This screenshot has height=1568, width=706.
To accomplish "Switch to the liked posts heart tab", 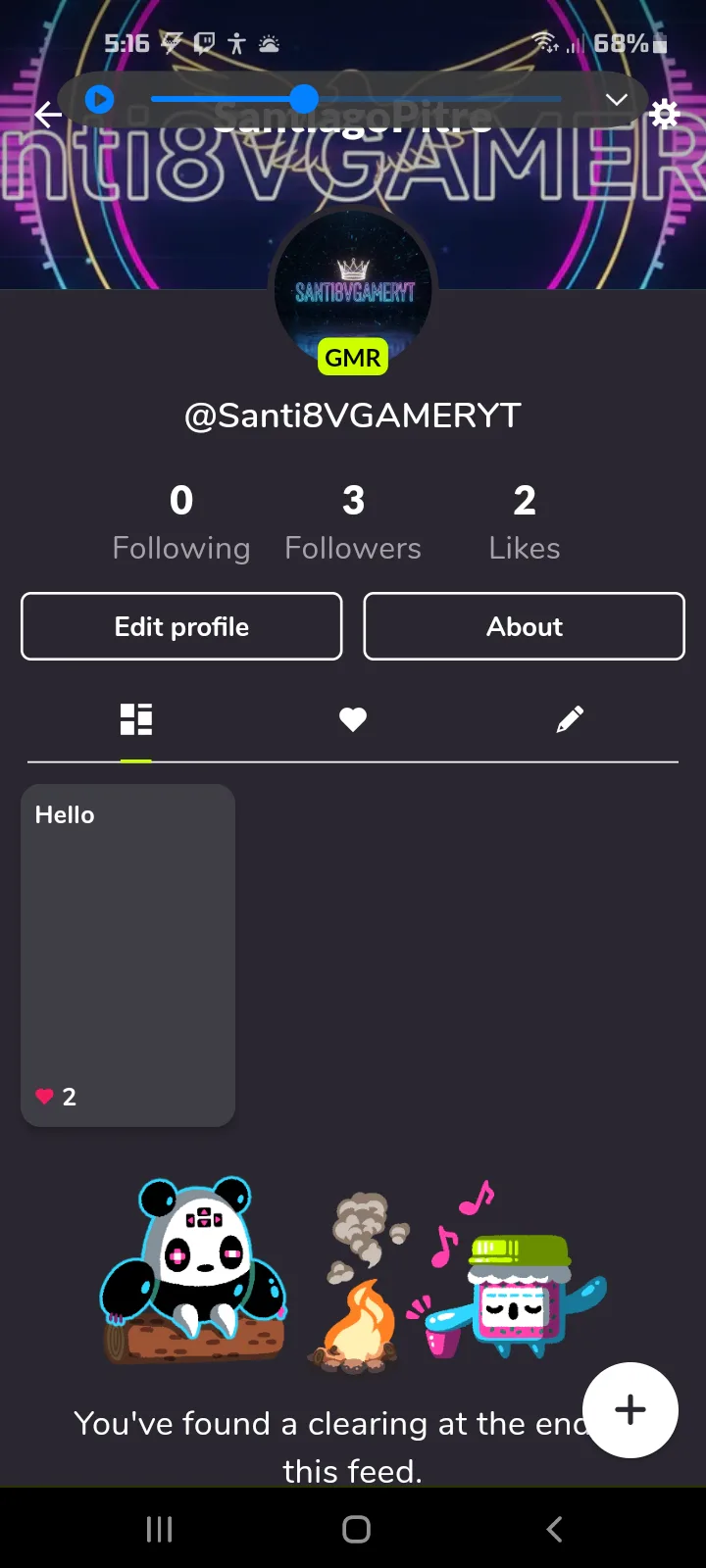I will pyautogui.click(x=353, y=720).
